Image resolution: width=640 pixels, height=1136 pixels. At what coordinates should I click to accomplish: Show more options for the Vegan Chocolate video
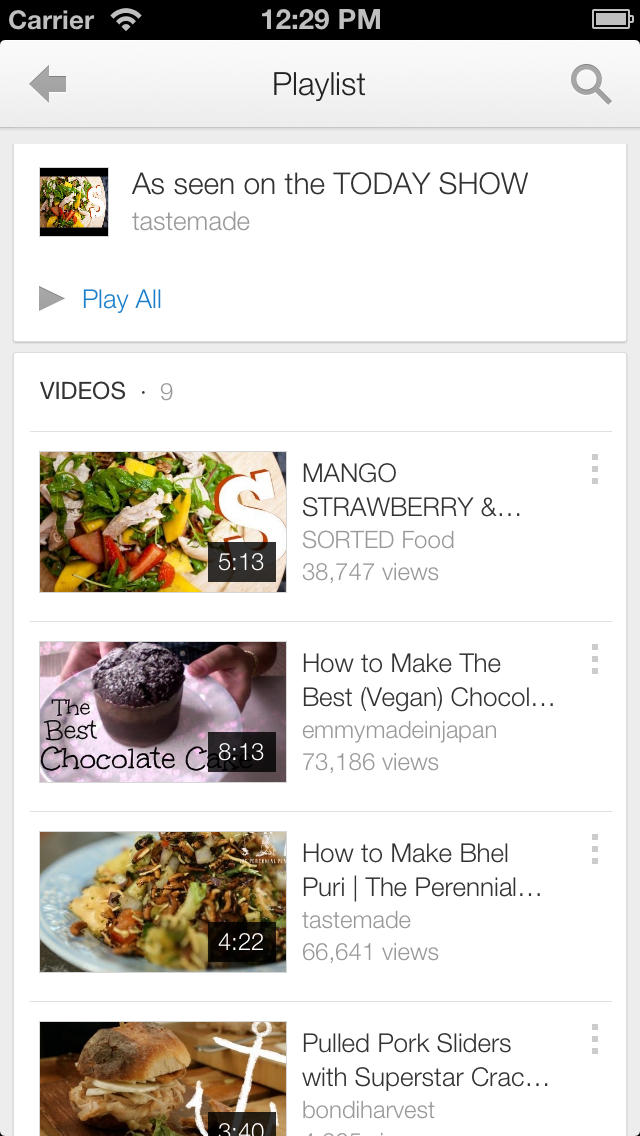tap(594, 659)
